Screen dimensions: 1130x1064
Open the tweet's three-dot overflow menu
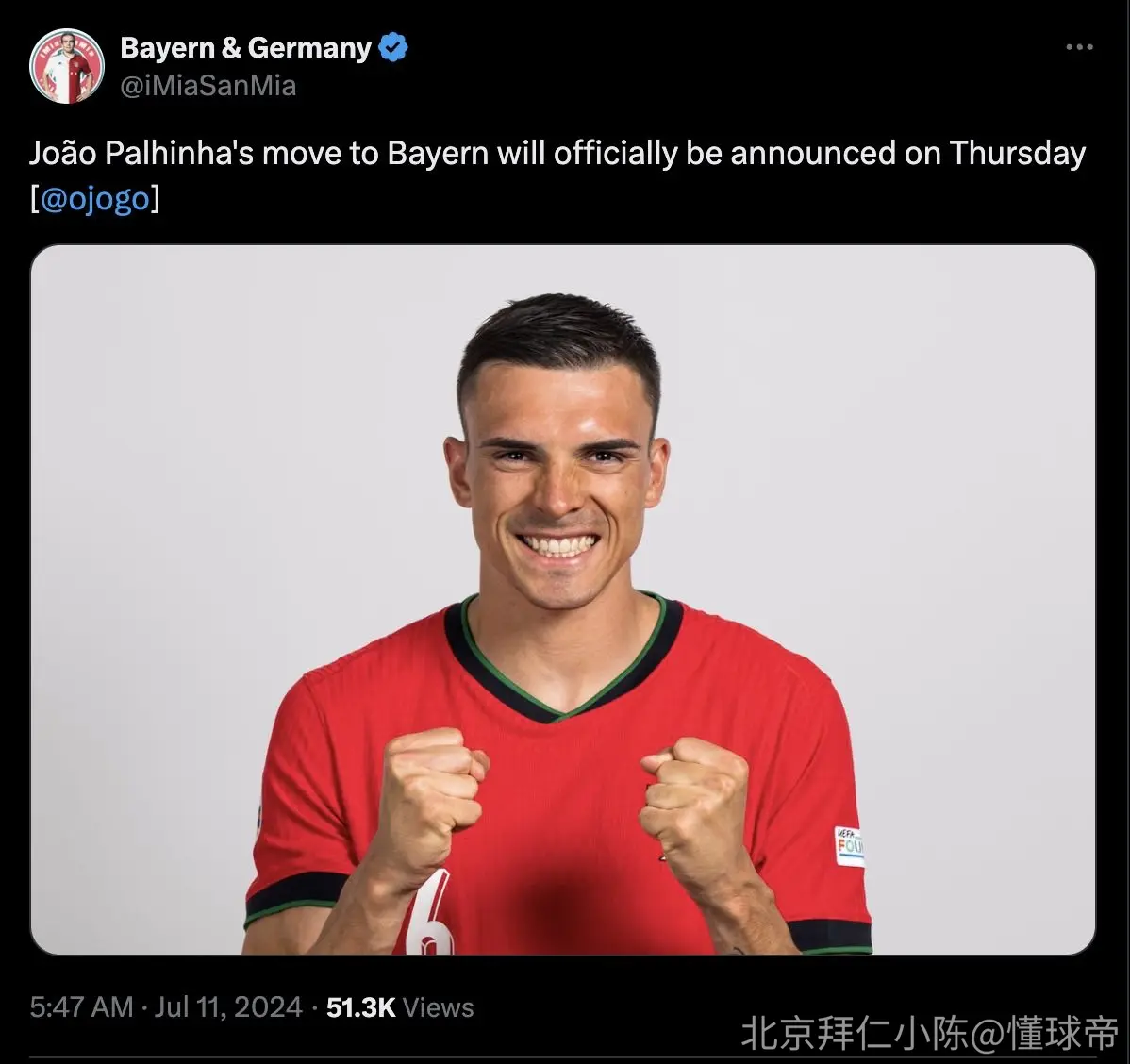1079,47
